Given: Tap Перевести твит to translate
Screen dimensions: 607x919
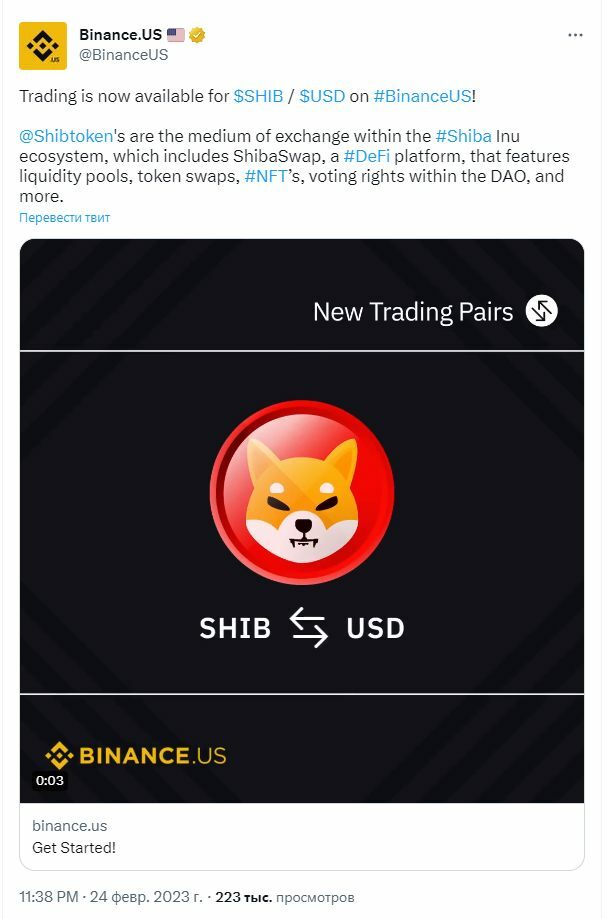Looking at the screenshot, I should pyautogui.click(x=65, y=217).
